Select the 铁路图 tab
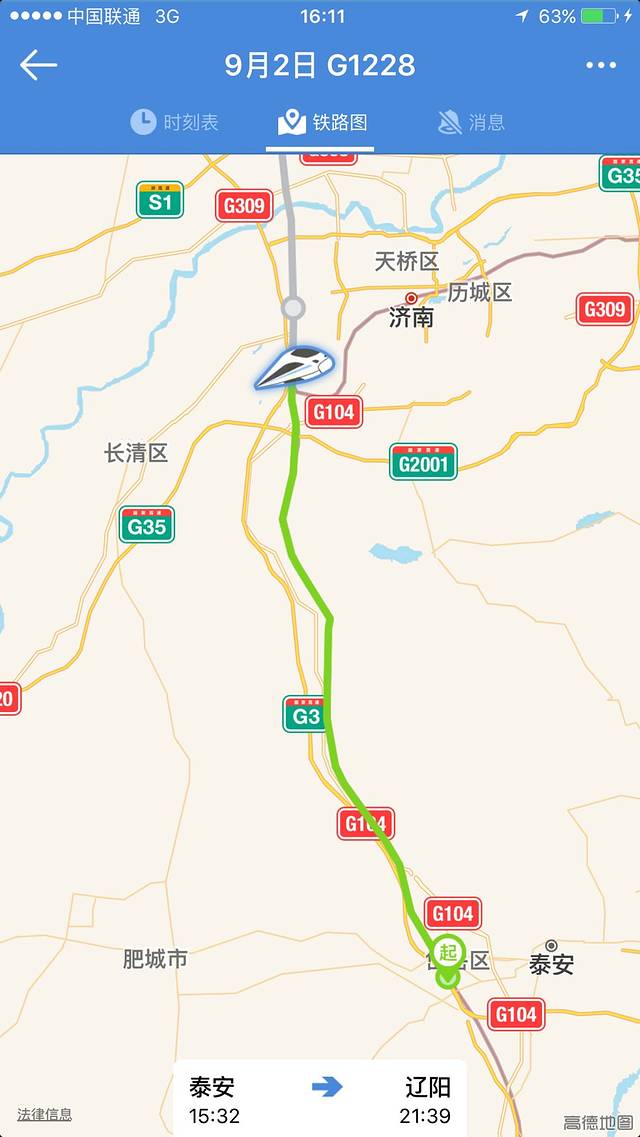The image size is (640, 1137). tap(322, 122)
